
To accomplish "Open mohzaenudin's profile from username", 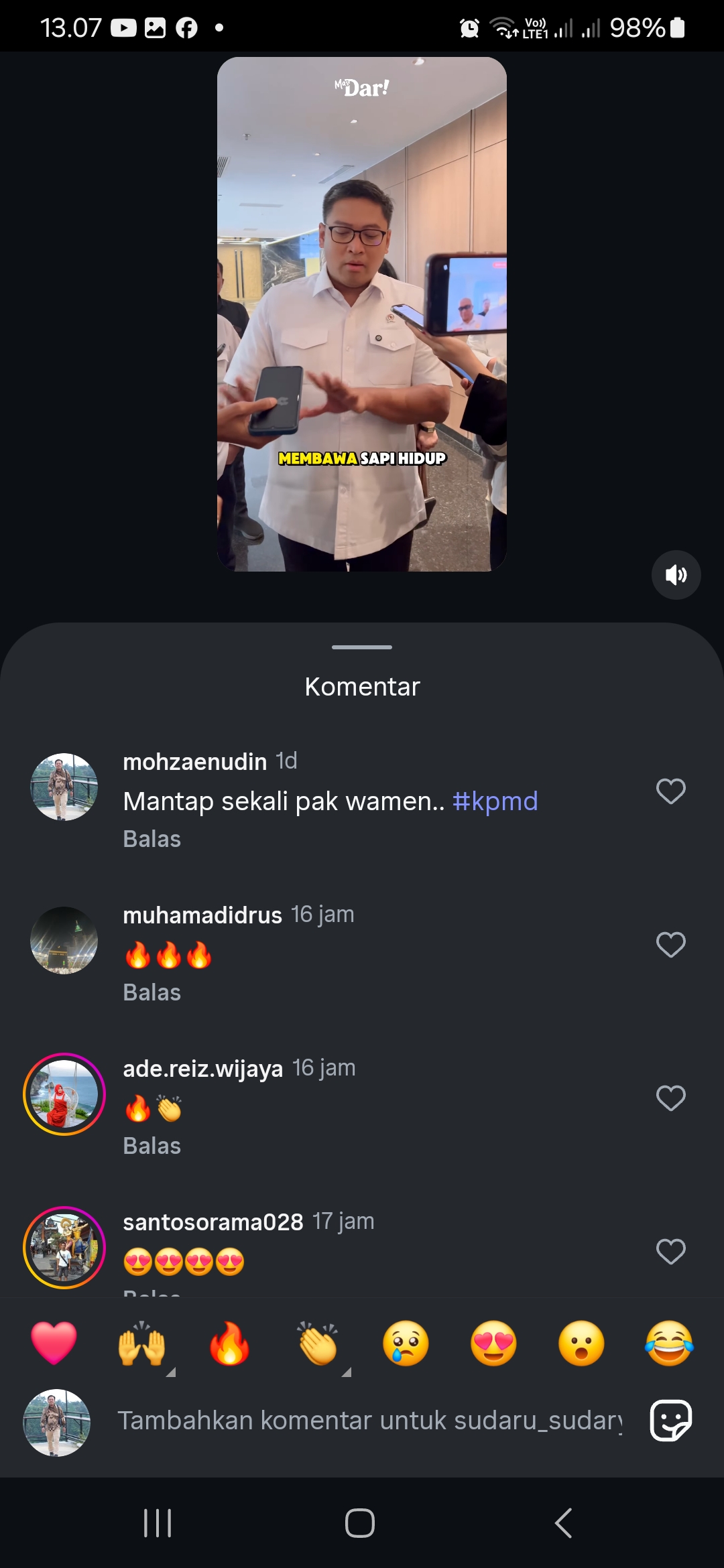I will coord(195,762).
